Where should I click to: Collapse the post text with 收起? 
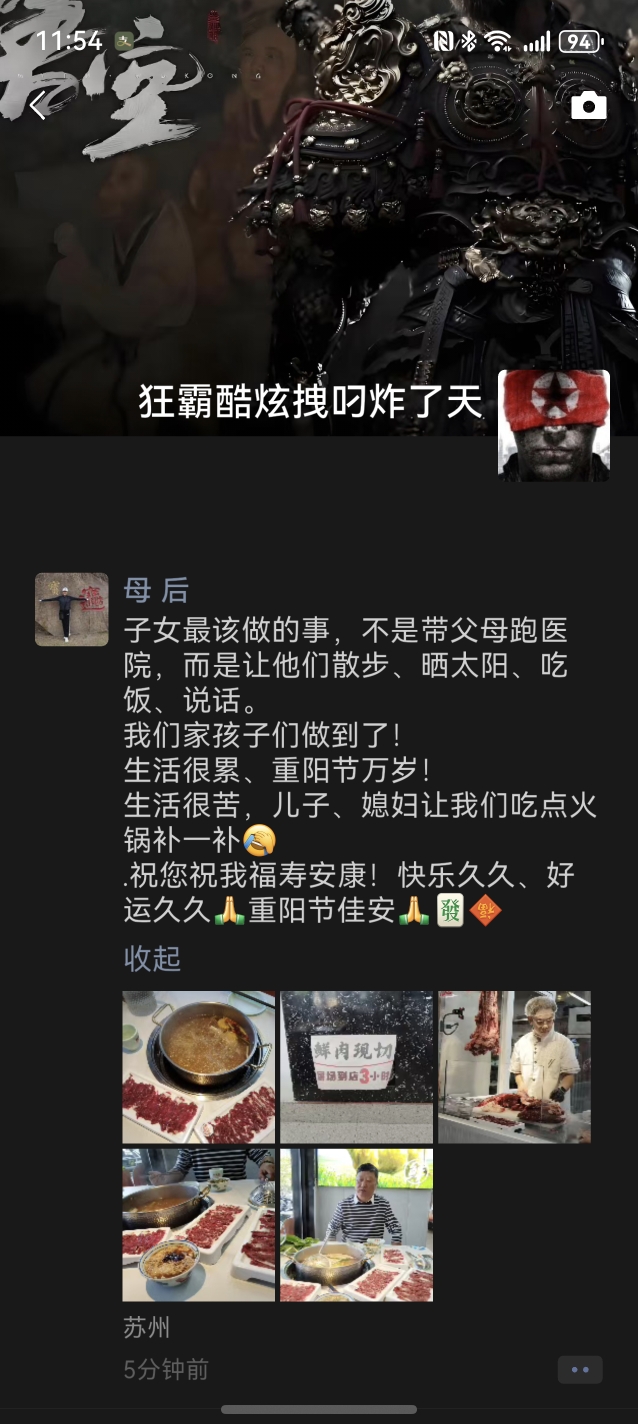coord(152,958)
